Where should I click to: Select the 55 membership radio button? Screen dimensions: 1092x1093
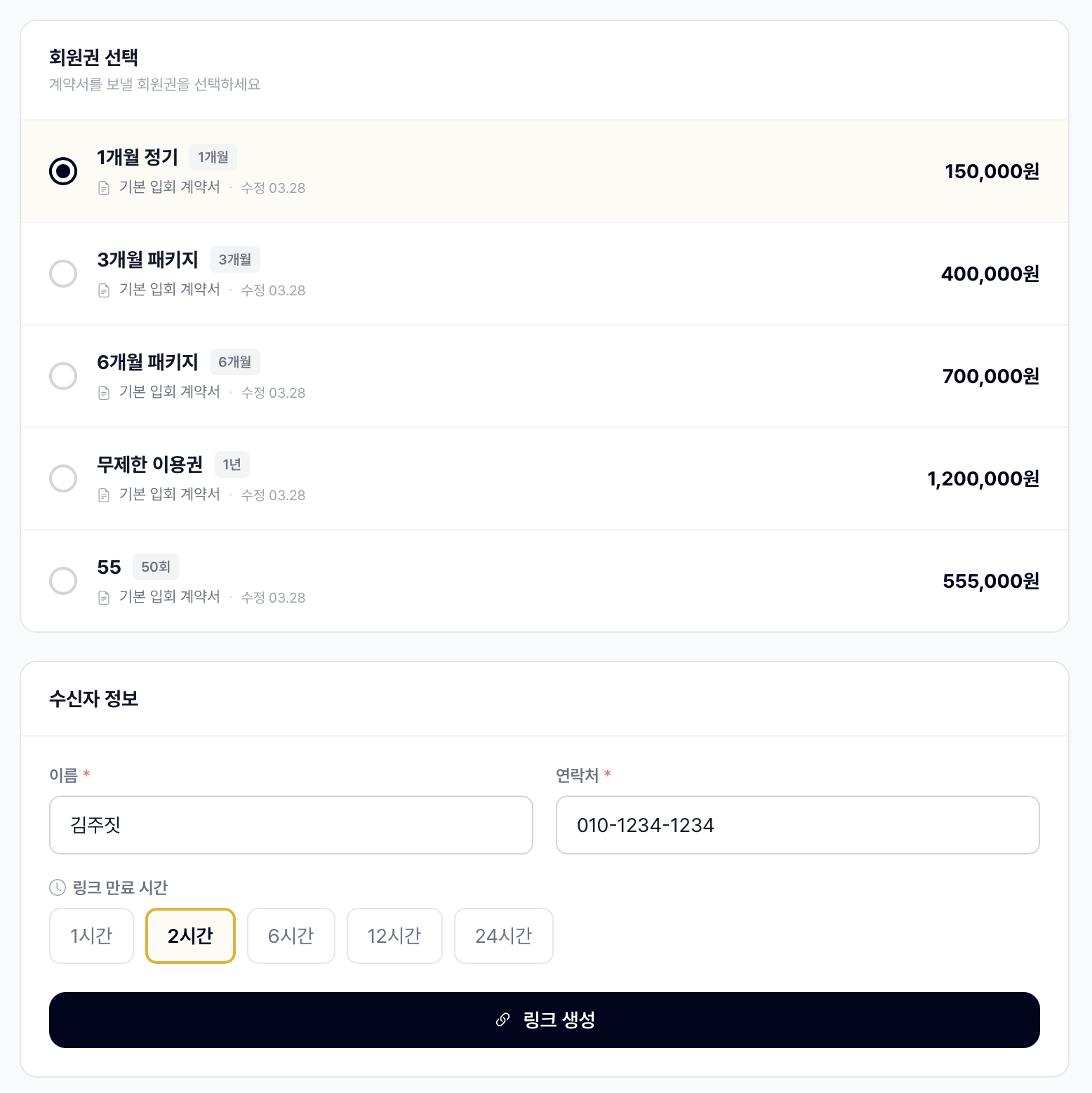64,581
